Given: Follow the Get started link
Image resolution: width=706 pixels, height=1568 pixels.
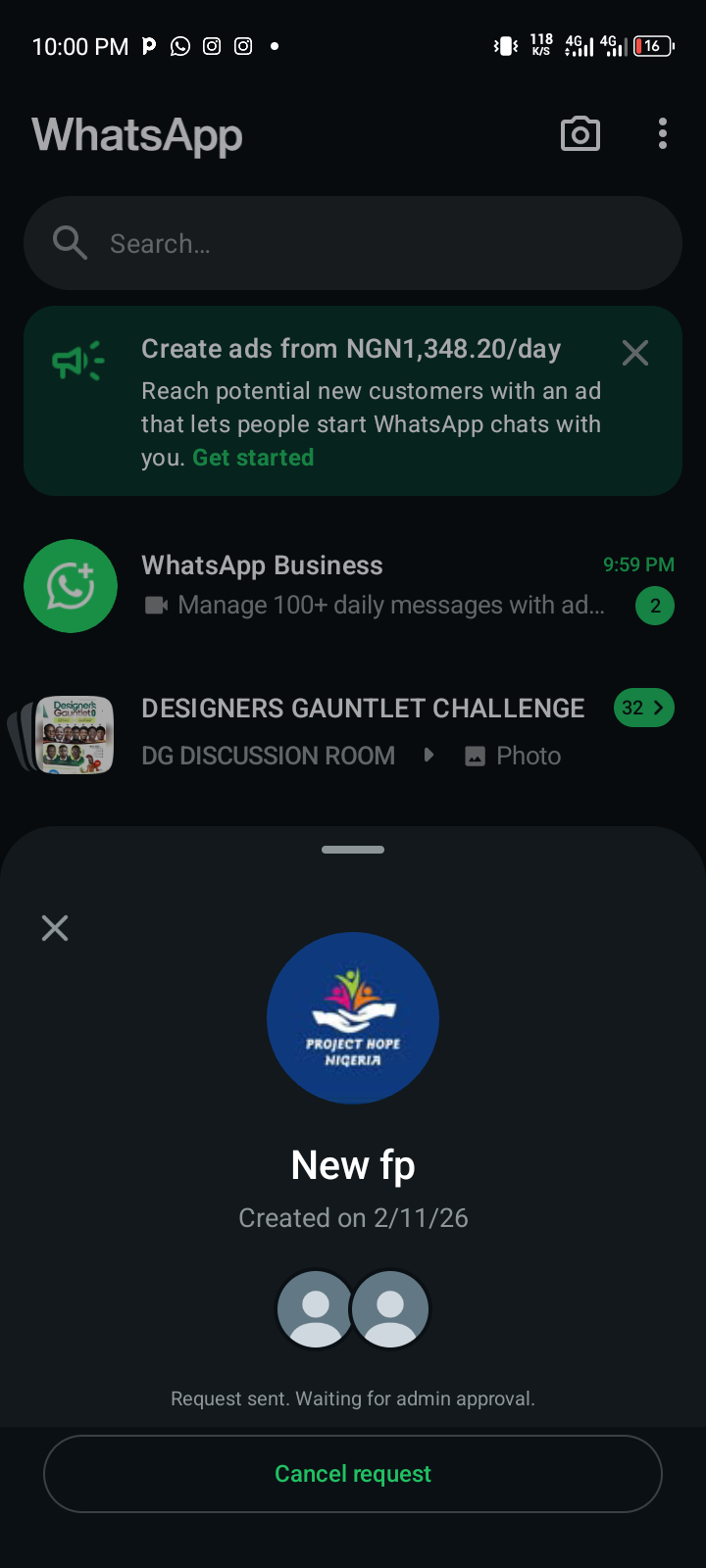Looking at the screenshot, I should tap(253, 458).
